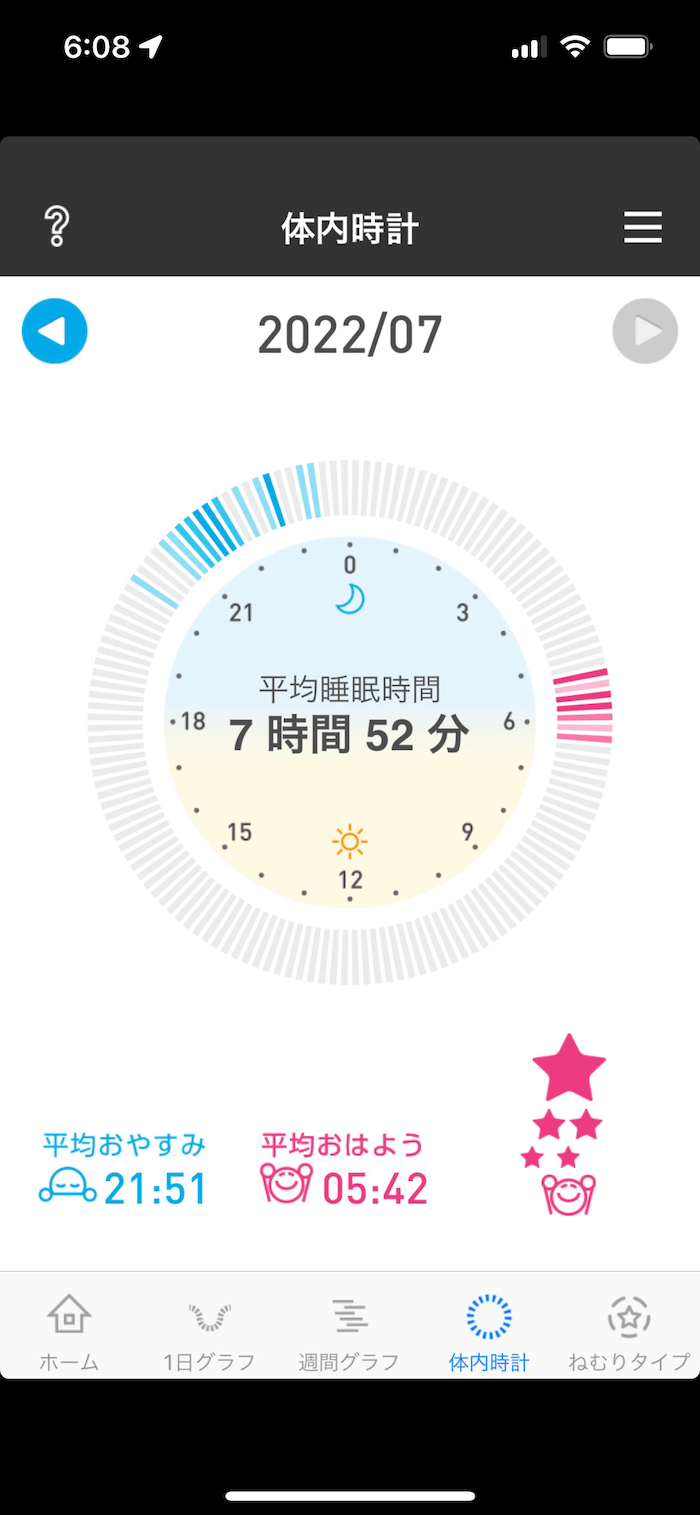
Task: Open the help question mark icon
Action: pyautogui.click(x=57, y=228)
